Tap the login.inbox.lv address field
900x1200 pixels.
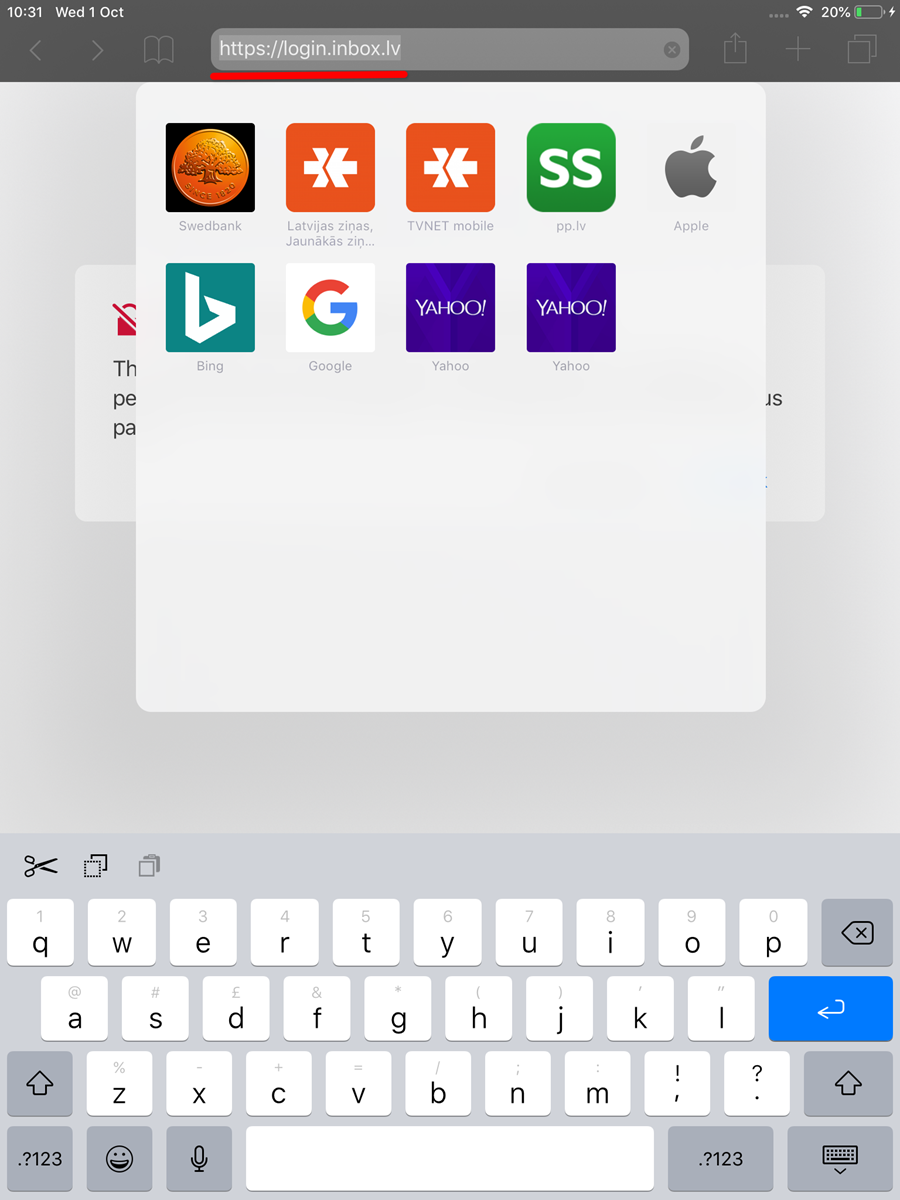point(440,49)
